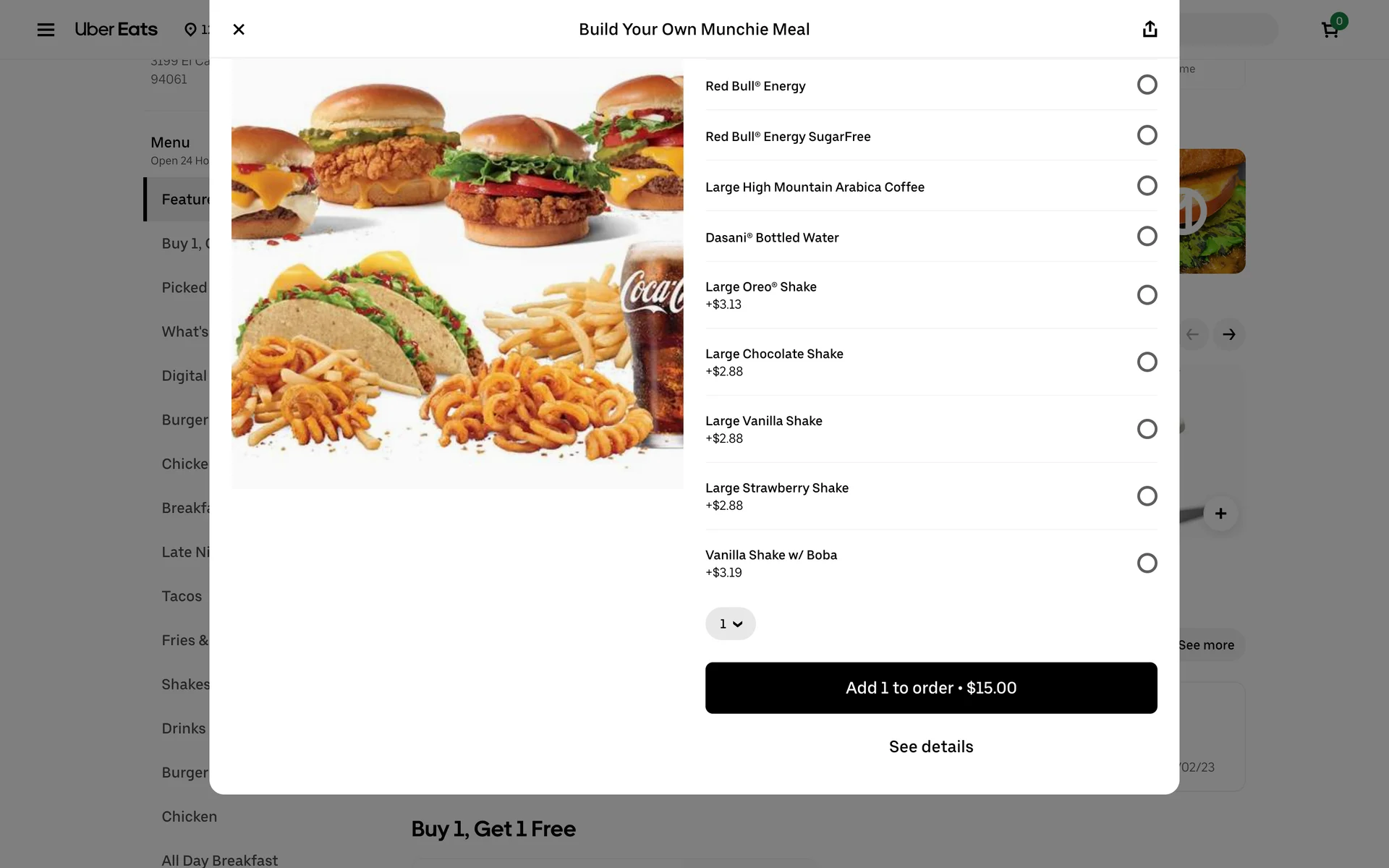Choose the Large Oreo Shake upgrade
Viewport: 1389px width, 868px height.
[1147, 295]
